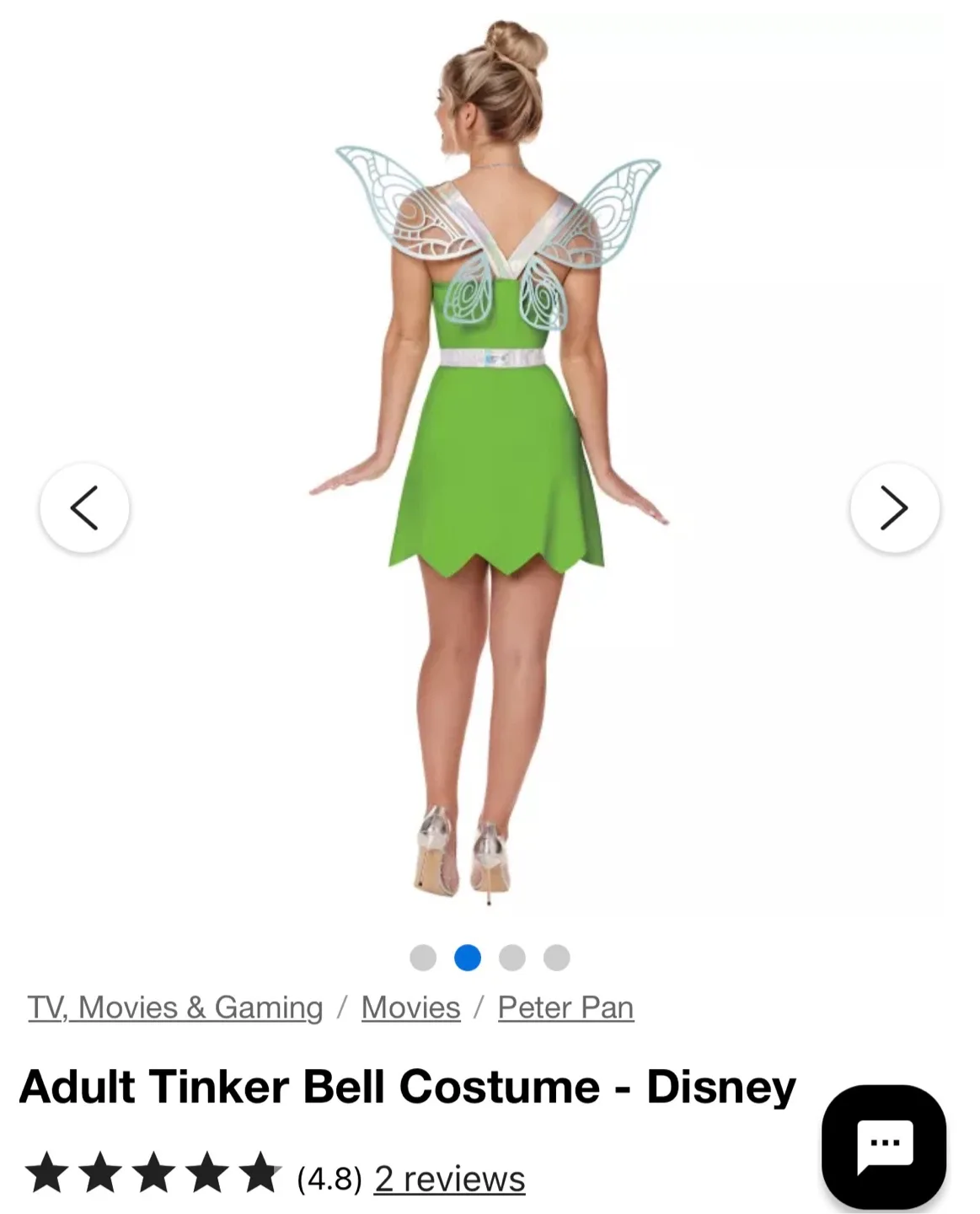Screen dimensions: 980x1214
Task: Open the Movies breadcrumb category
Action: point(410,1007)
